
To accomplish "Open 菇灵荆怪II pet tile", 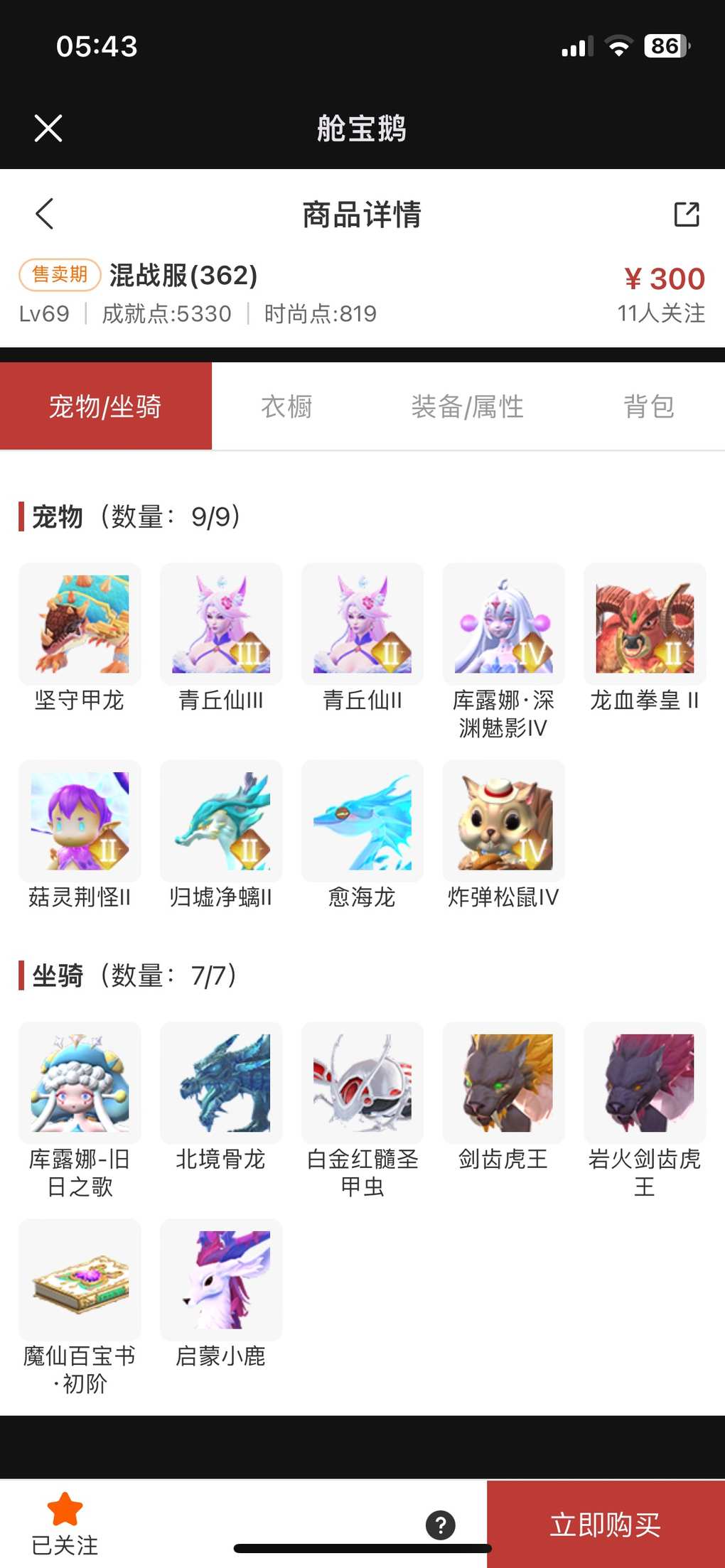I will (80, 821).
